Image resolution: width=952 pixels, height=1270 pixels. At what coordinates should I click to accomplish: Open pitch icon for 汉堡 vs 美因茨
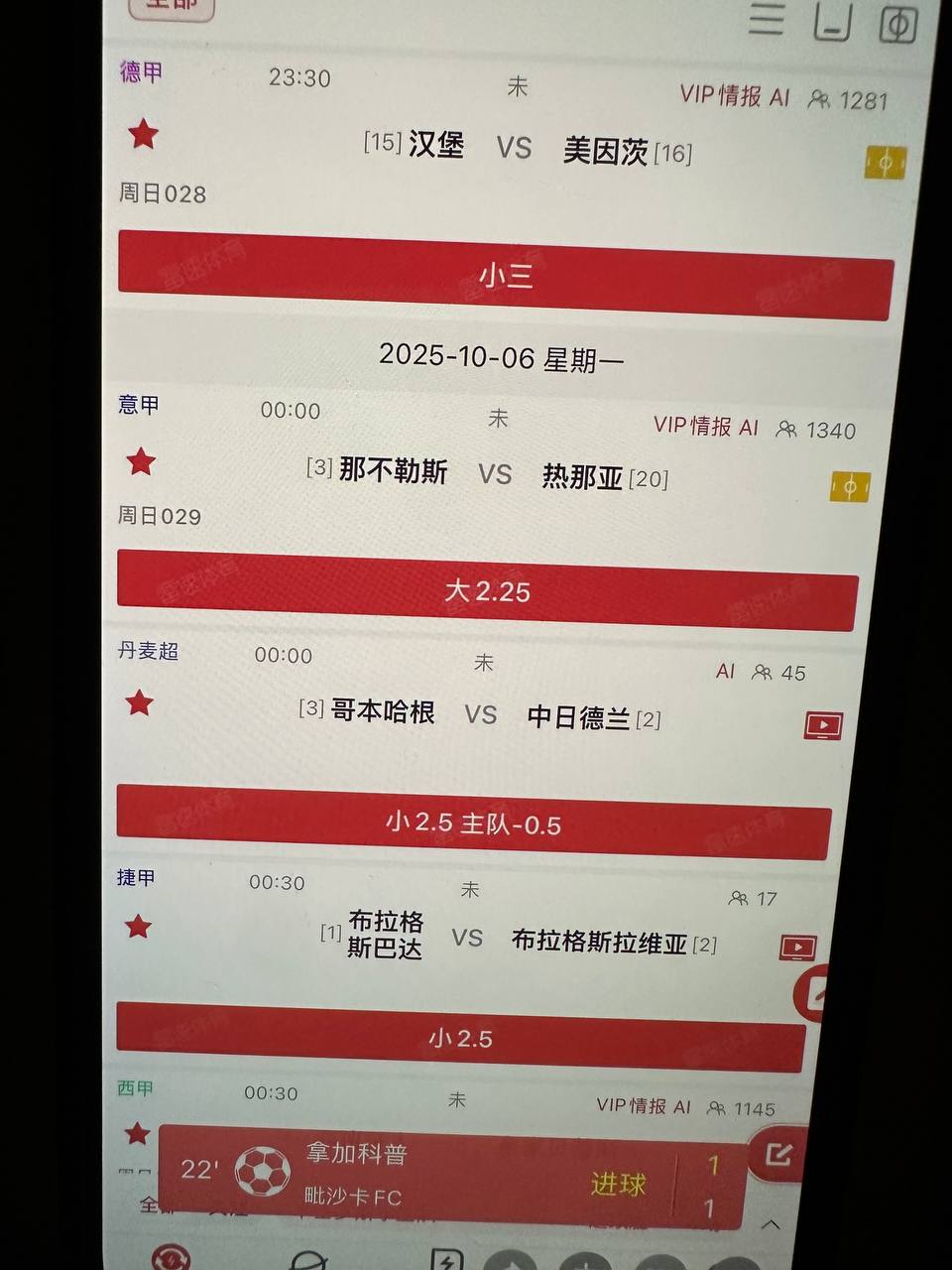[x=885, y=163]
